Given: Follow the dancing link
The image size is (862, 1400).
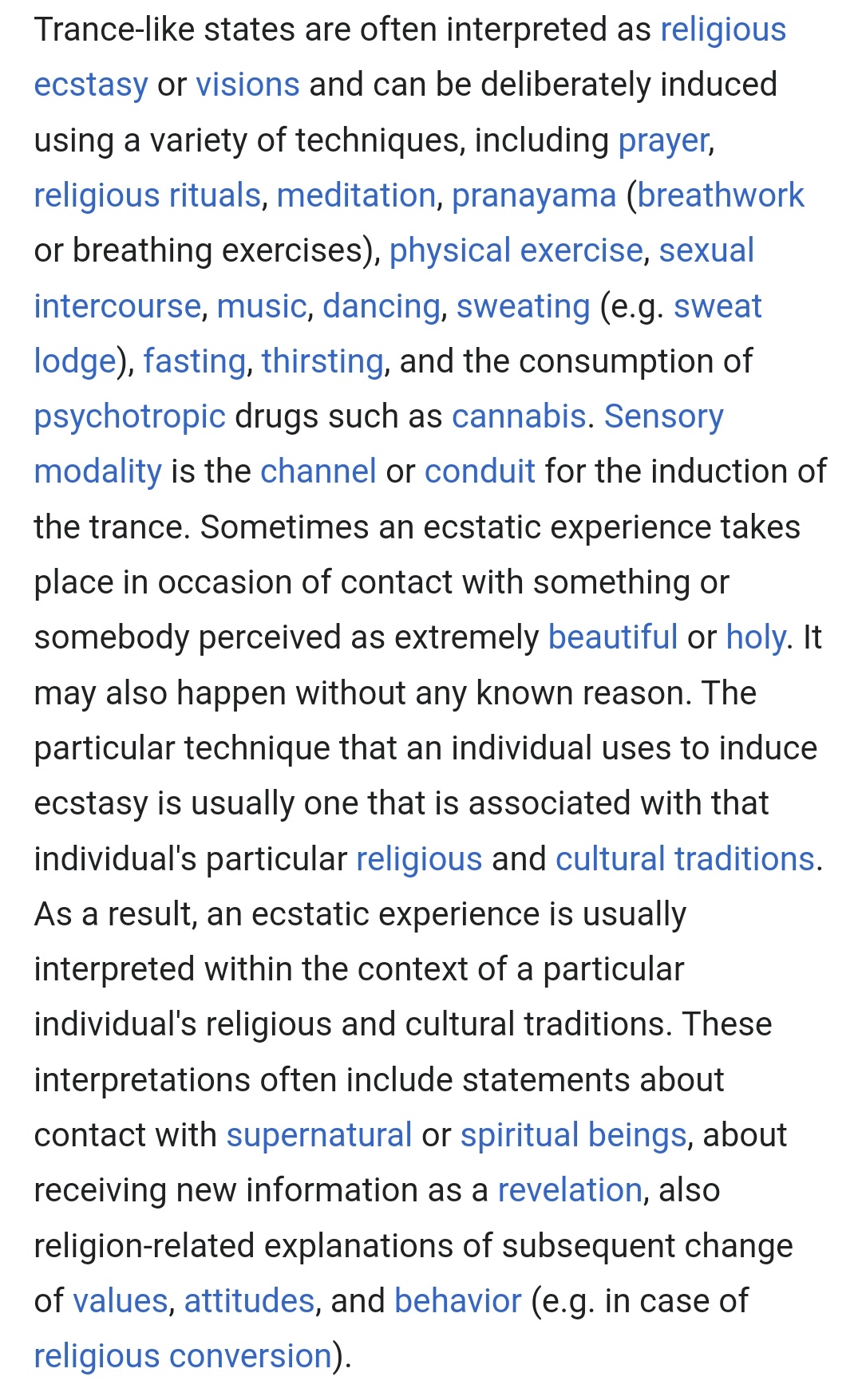Looking at the screenshot, I should [x=382, y=307].
